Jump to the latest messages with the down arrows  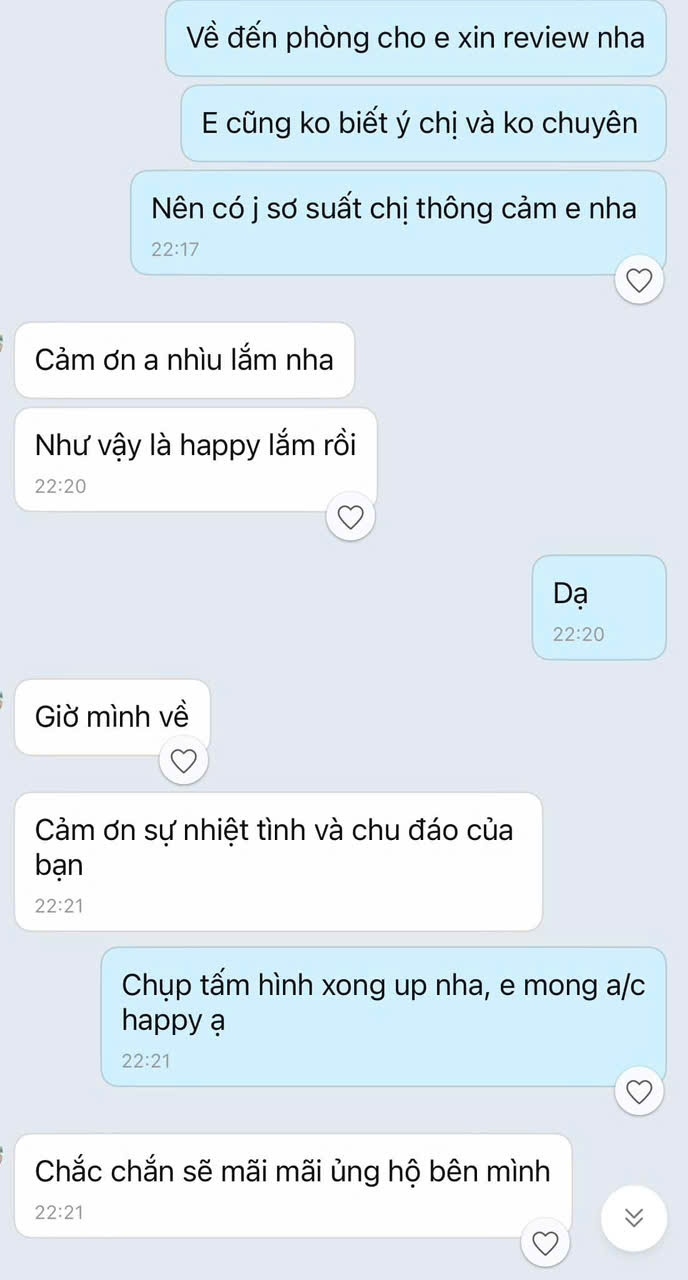tap(634, 1217)
